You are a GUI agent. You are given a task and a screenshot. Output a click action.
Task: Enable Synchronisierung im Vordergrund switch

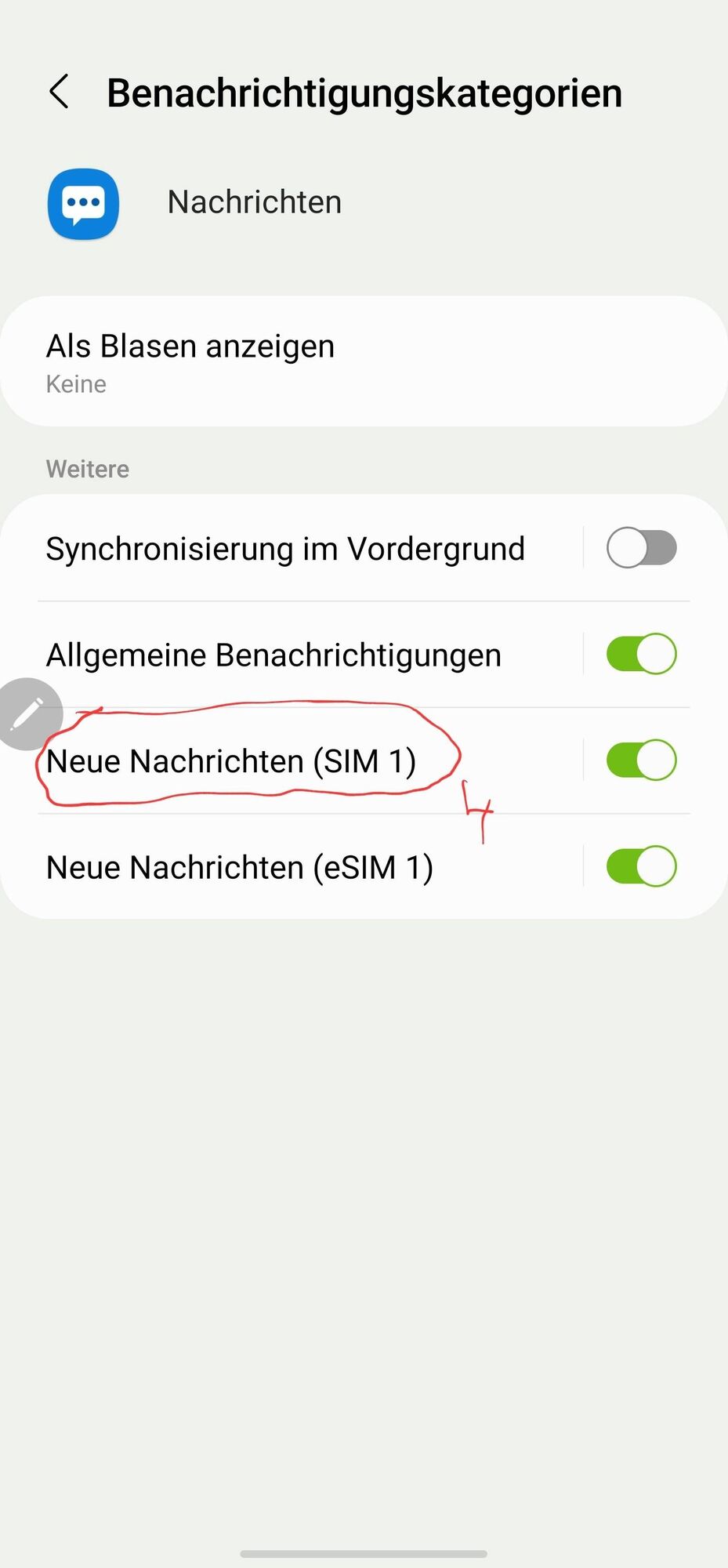tap(641, 548)
